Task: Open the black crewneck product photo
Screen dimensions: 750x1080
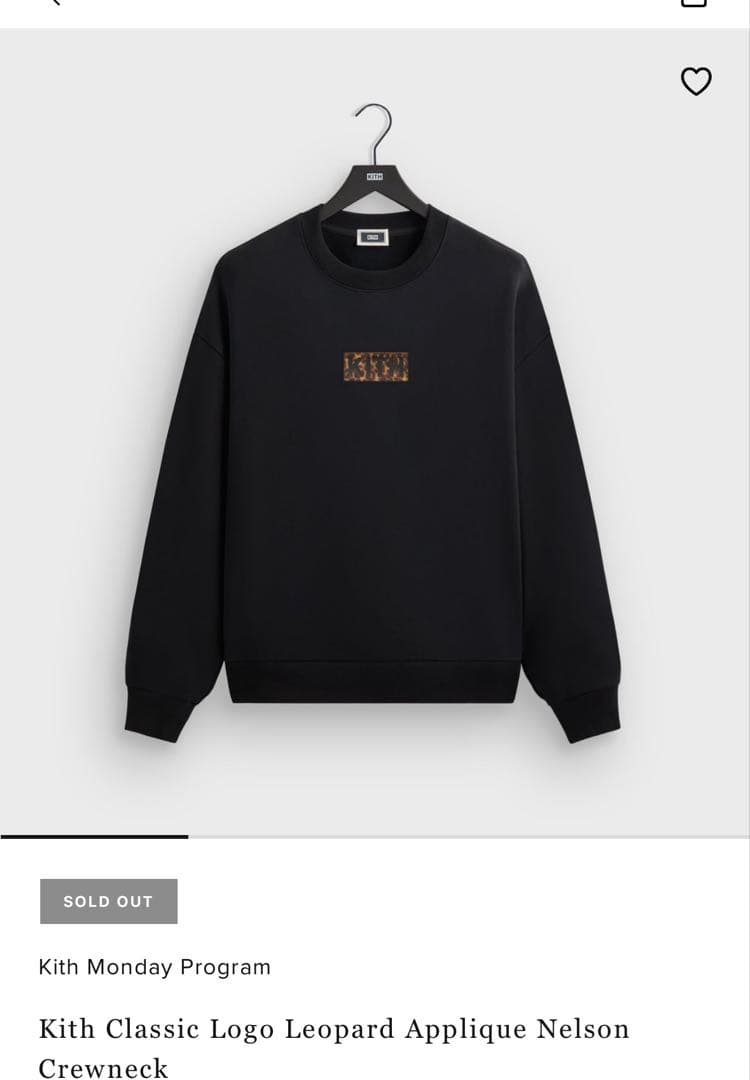Action: pyautogui.click(x=374, y=450)
